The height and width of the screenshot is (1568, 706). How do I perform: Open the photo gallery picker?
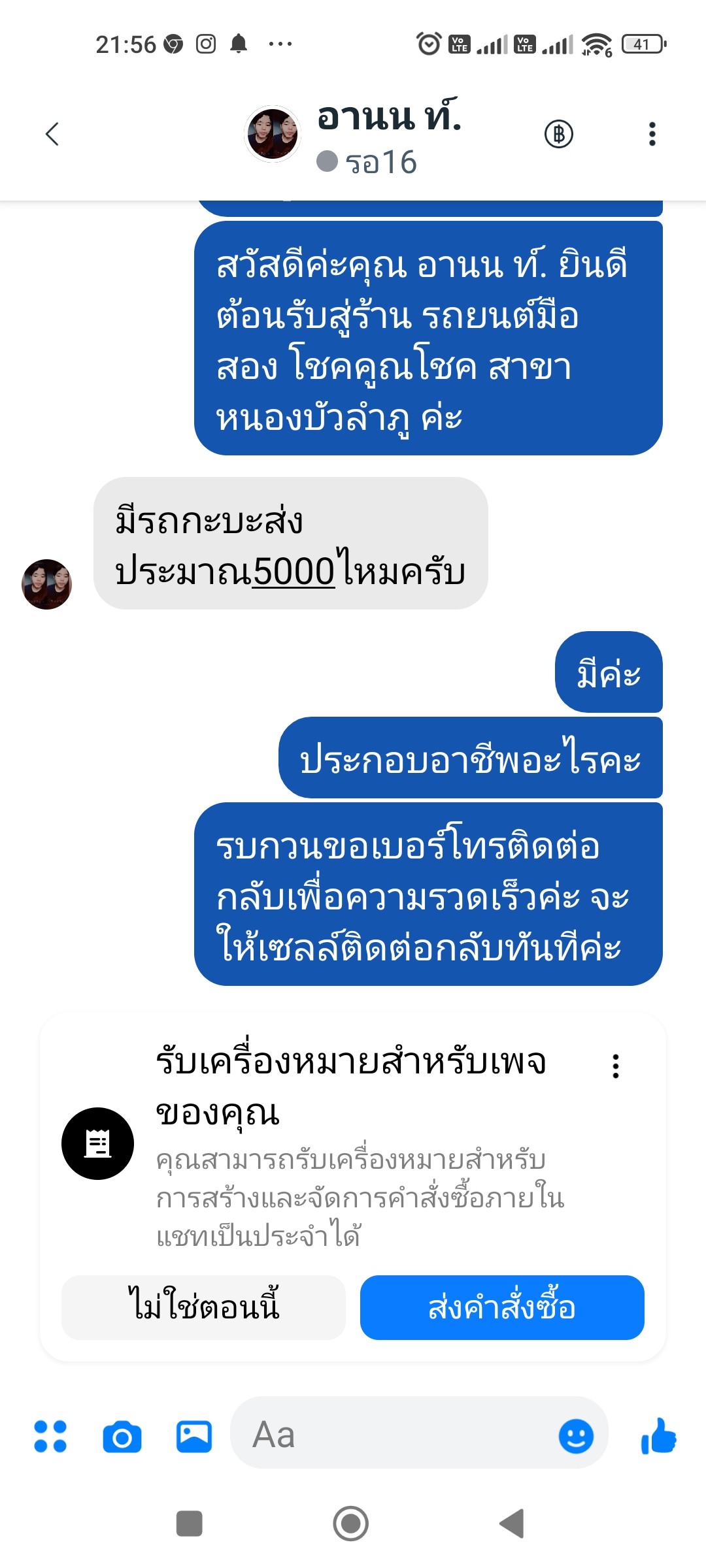pos(194,1436)
